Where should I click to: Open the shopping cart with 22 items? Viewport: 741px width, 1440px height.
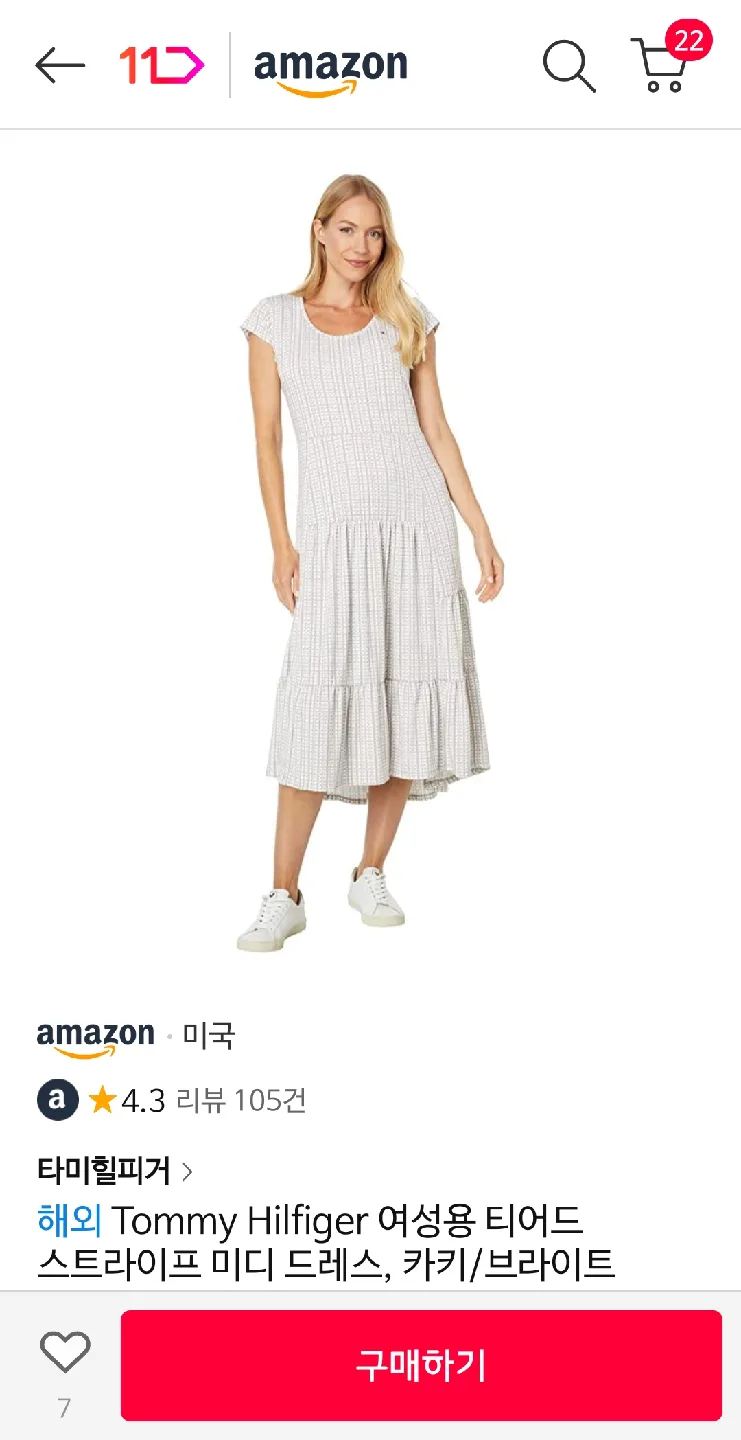pyautogui.click(x=662, y=66)
